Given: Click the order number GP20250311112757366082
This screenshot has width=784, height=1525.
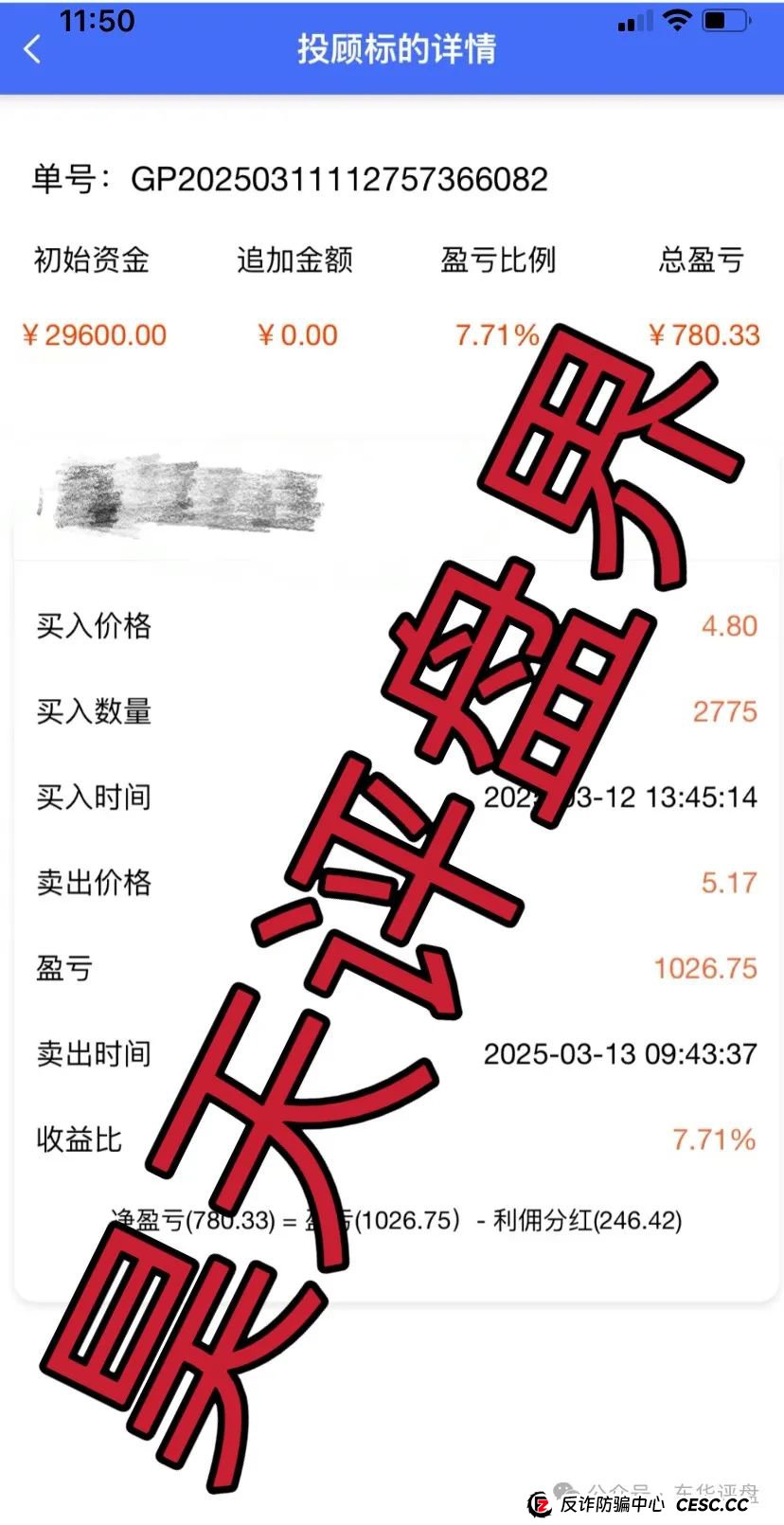Looking at the screenshot, I should click(343, 179).
